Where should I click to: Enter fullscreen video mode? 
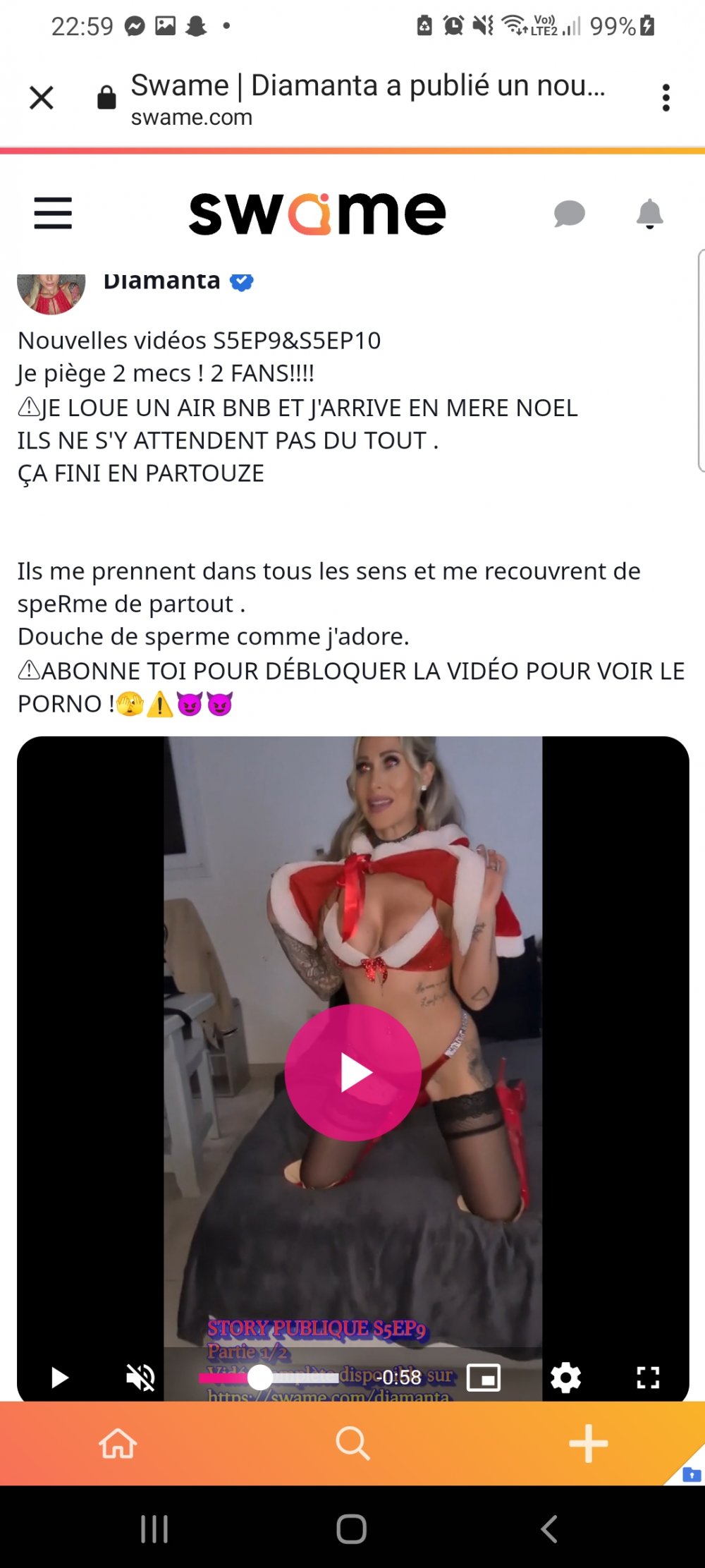tap(647, 1377)
